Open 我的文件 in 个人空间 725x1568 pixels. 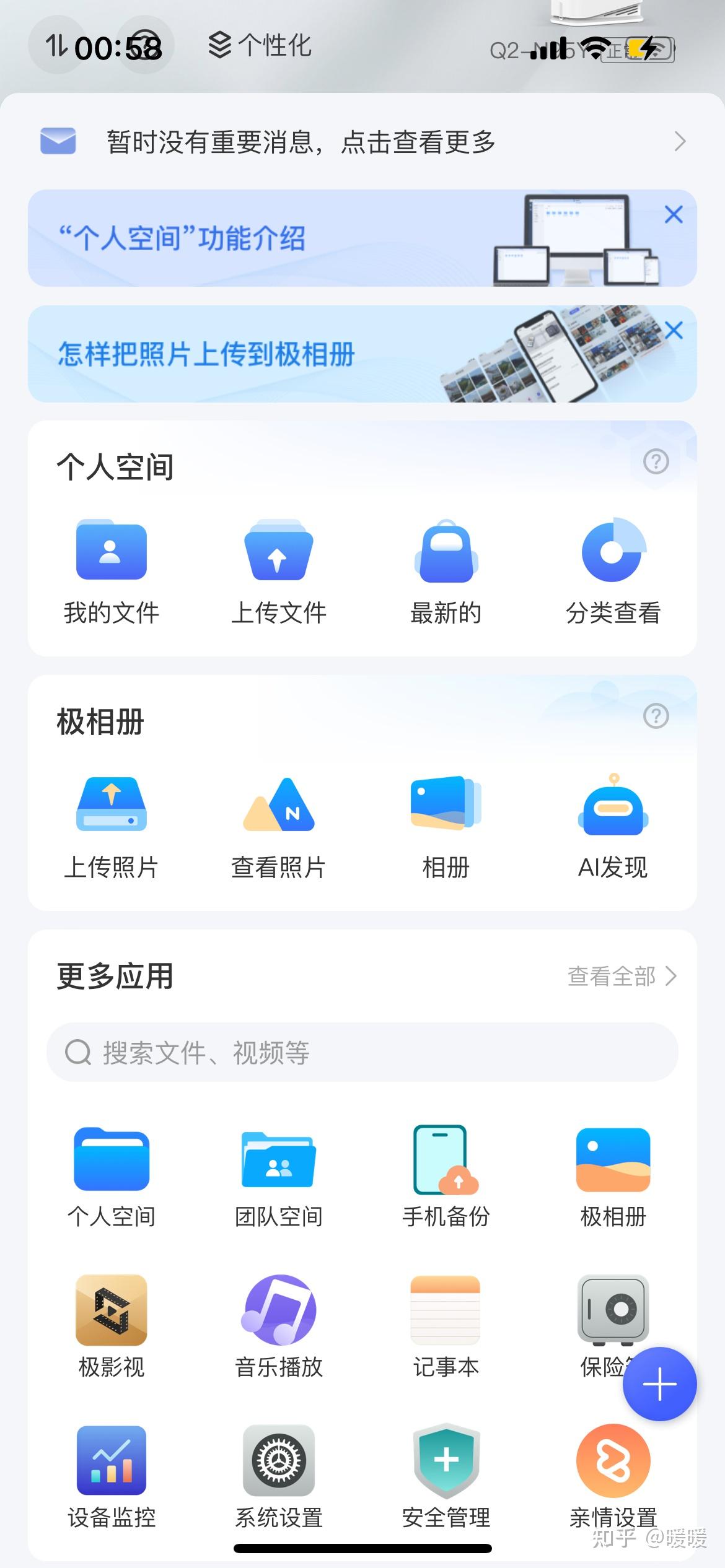click(110, 570)
